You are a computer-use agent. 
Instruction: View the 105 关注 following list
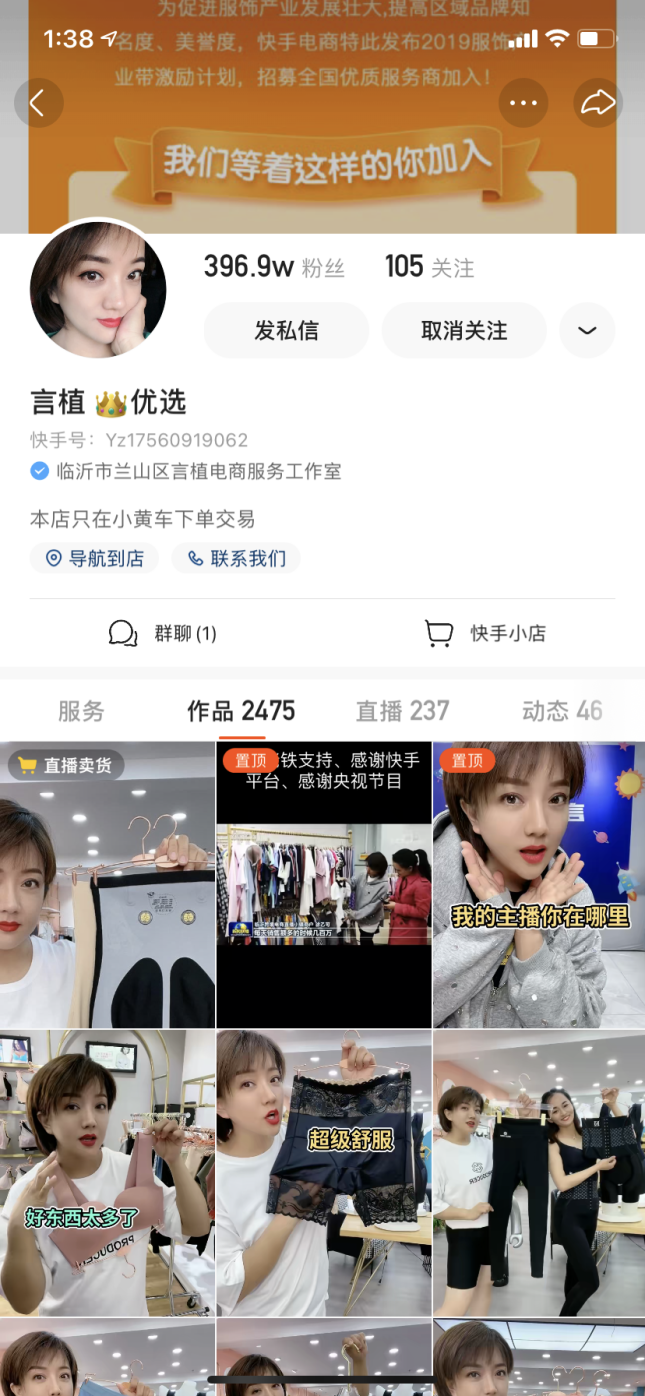coord(429,267)
